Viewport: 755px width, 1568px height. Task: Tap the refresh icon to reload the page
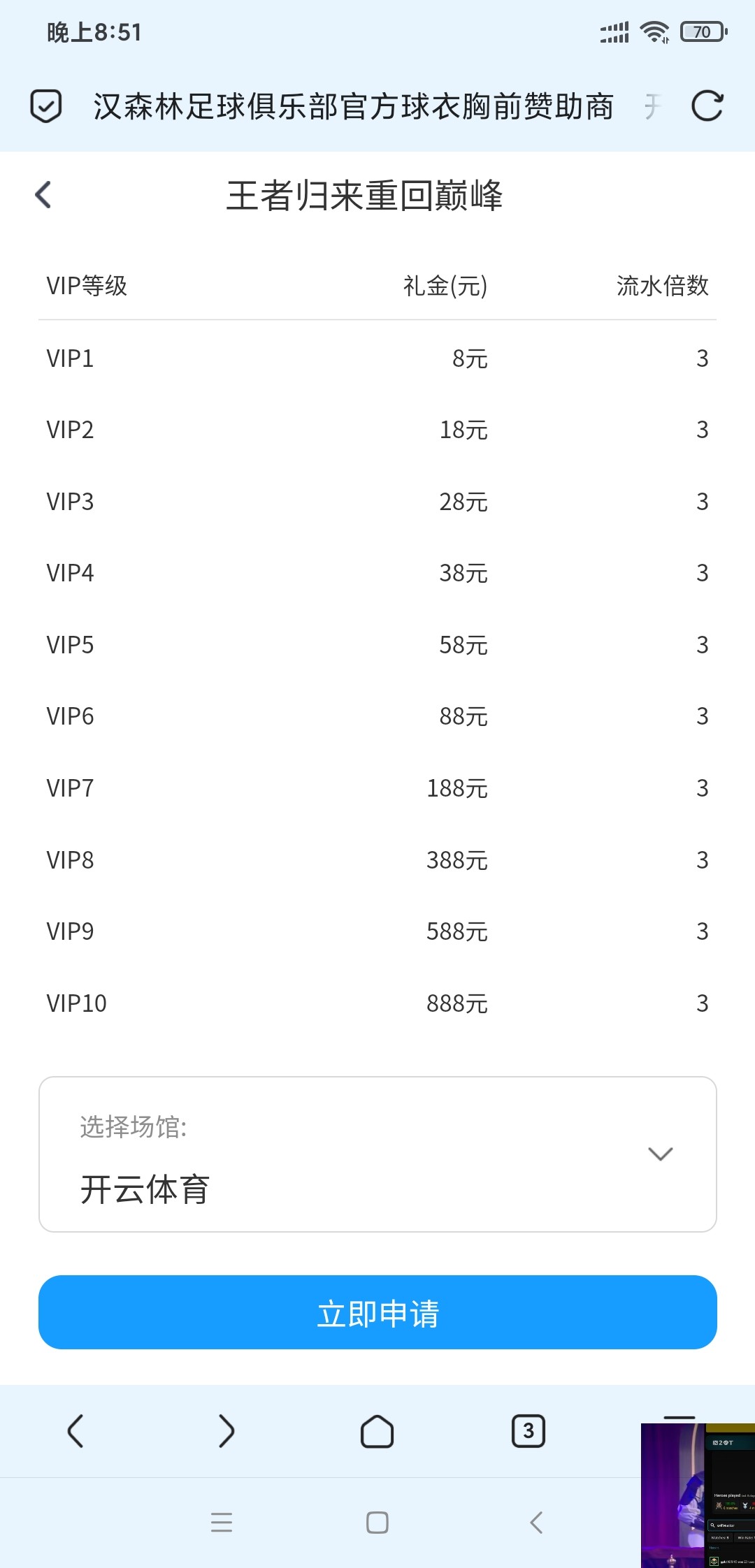707,106
